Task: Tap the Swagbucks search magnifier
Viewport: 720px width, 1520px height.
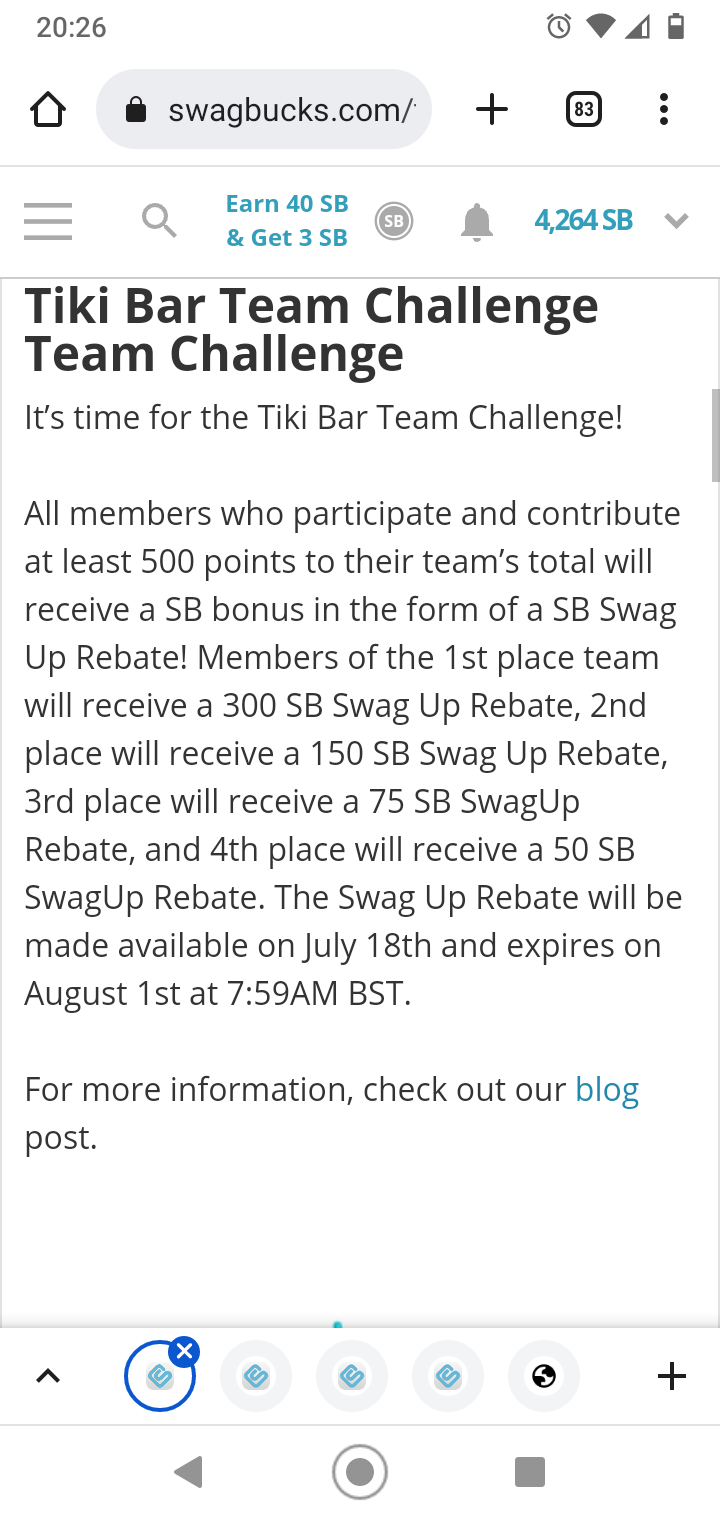Action: click(159, 220)
